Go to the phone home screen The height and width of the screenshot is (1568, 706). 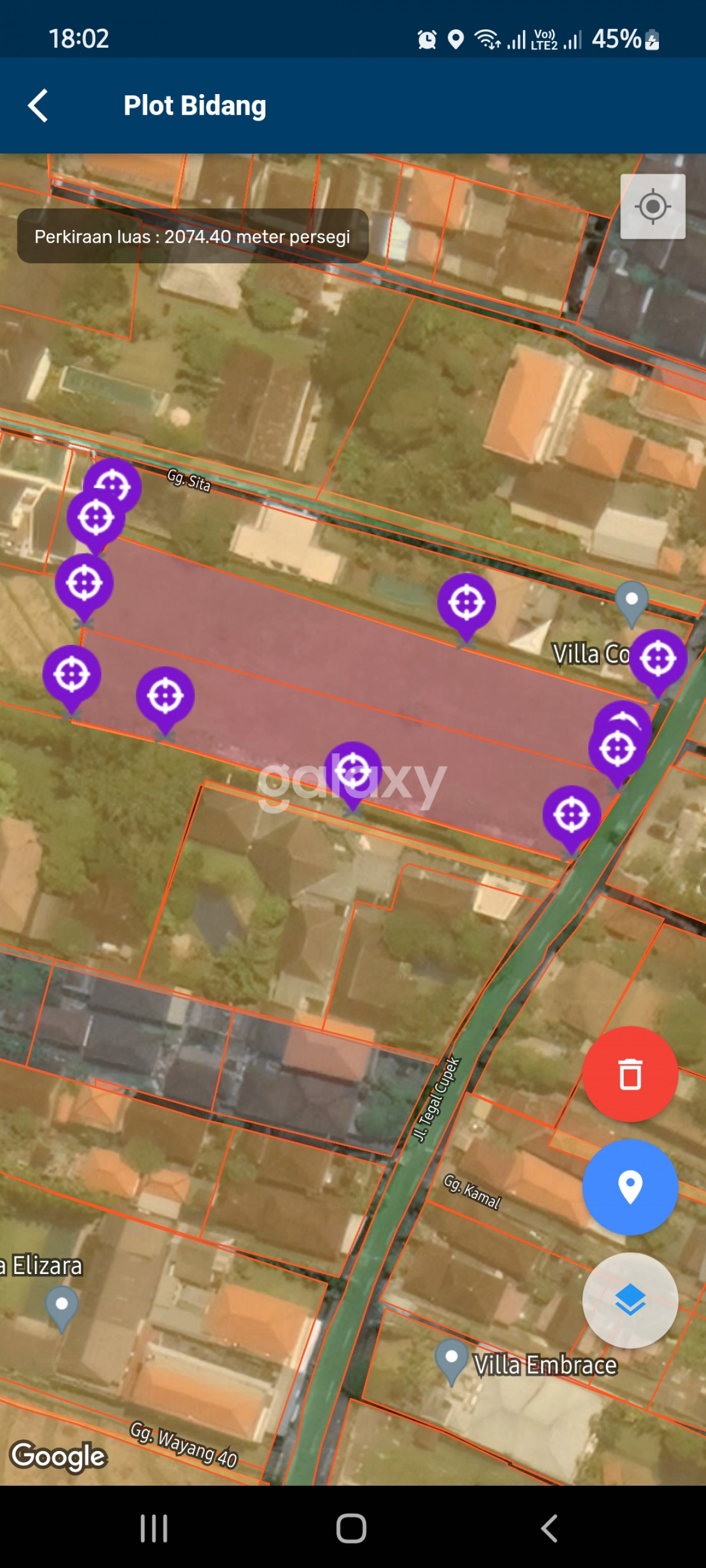coord(351,1528)
